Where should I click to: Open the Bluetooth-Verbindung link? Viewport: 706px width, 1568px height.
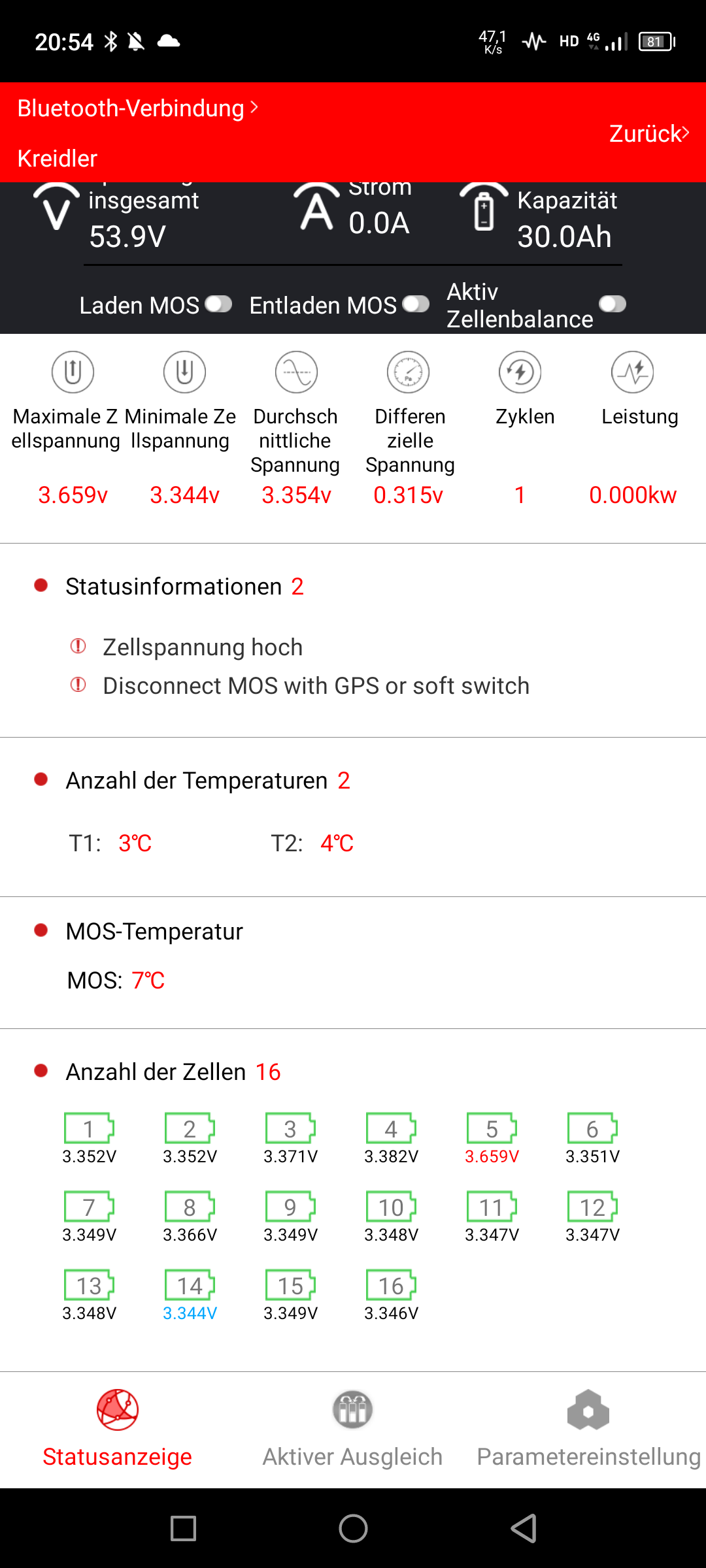(137, 108)
